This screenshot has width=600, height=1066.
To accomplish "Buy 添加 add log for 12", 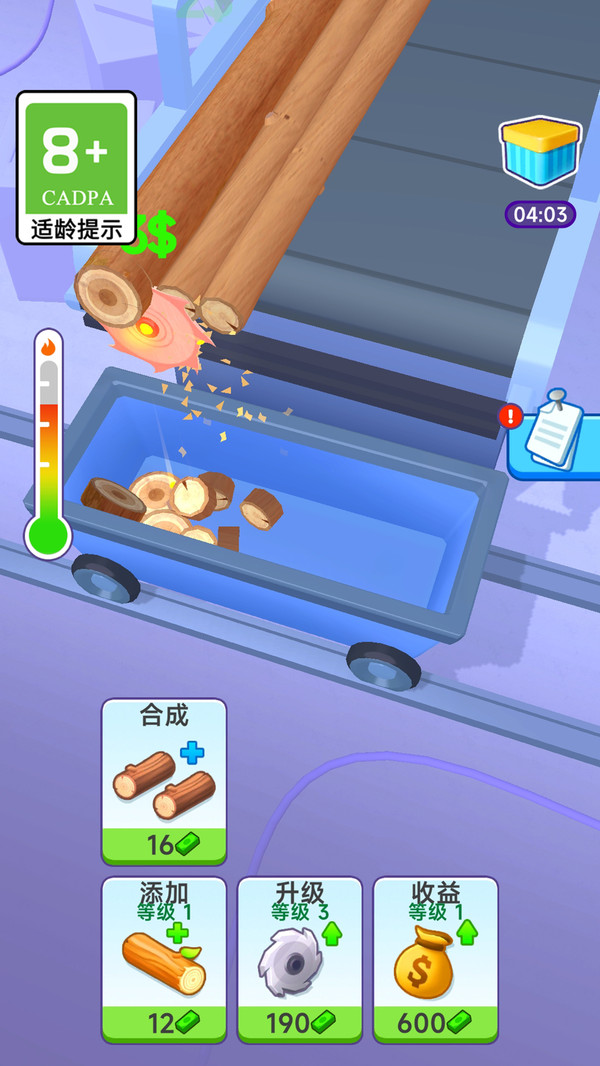I will pos(164,959).
